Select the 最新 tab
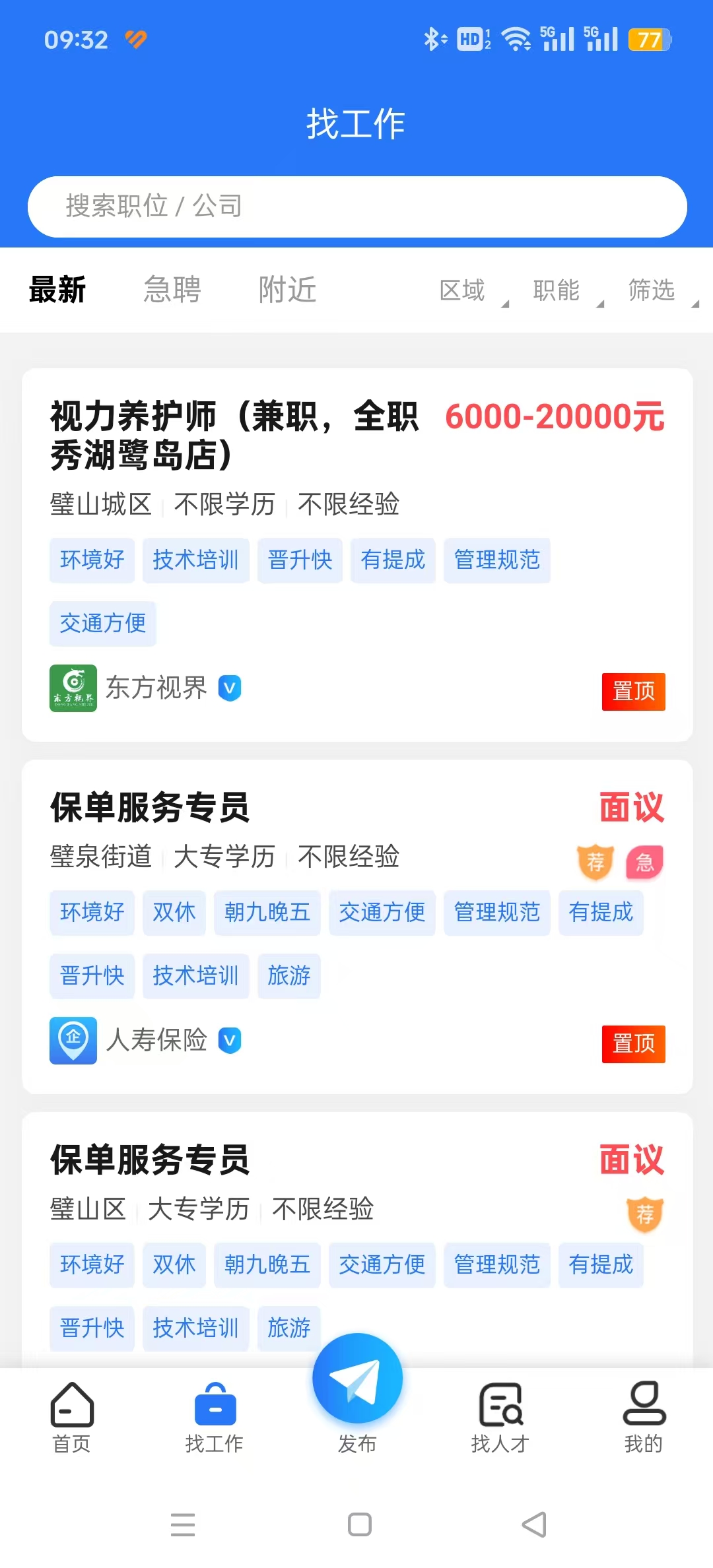 pos(57,290)
